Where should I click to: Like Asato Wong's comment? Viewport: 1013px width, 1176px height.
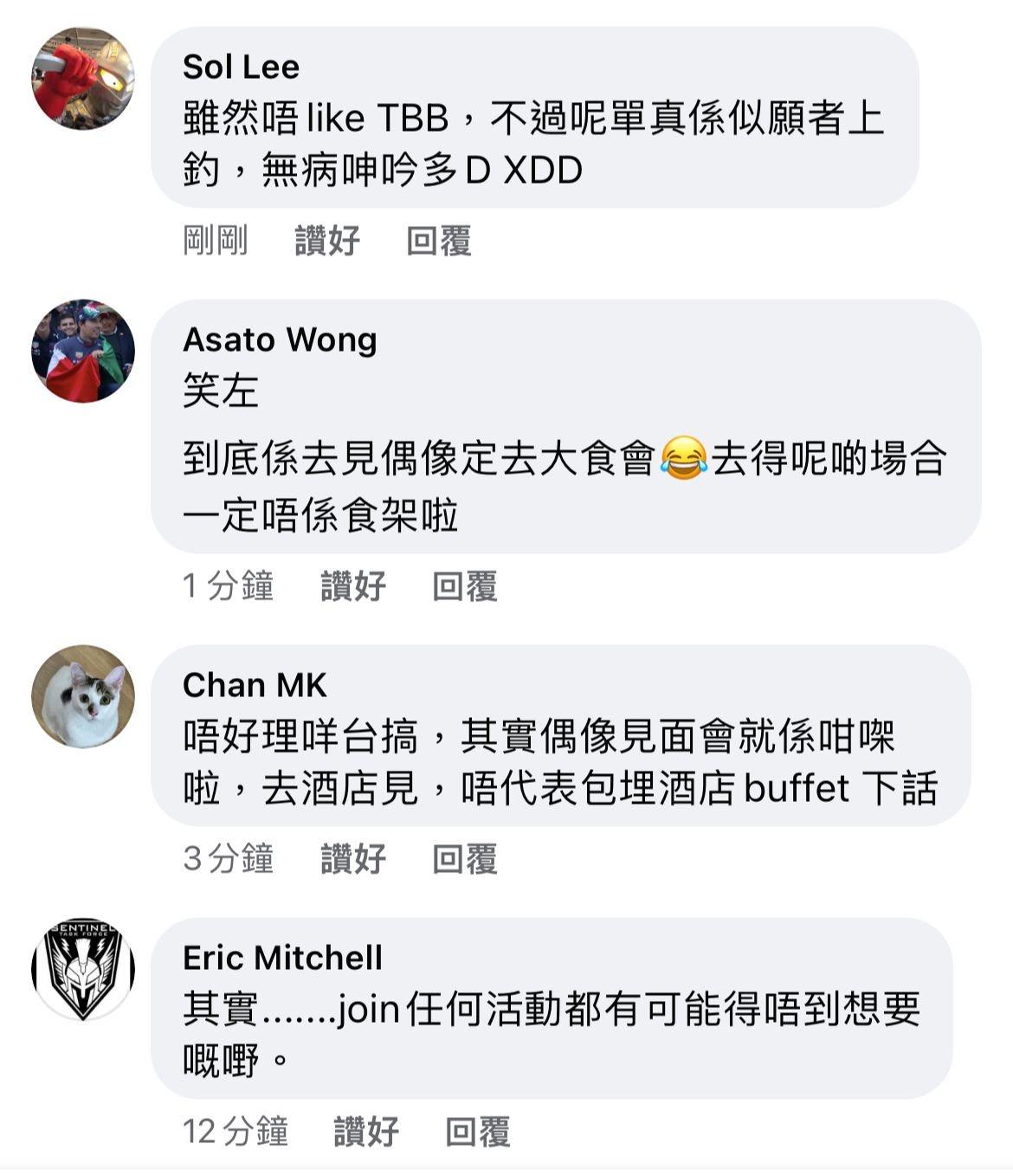pos(352,586)
